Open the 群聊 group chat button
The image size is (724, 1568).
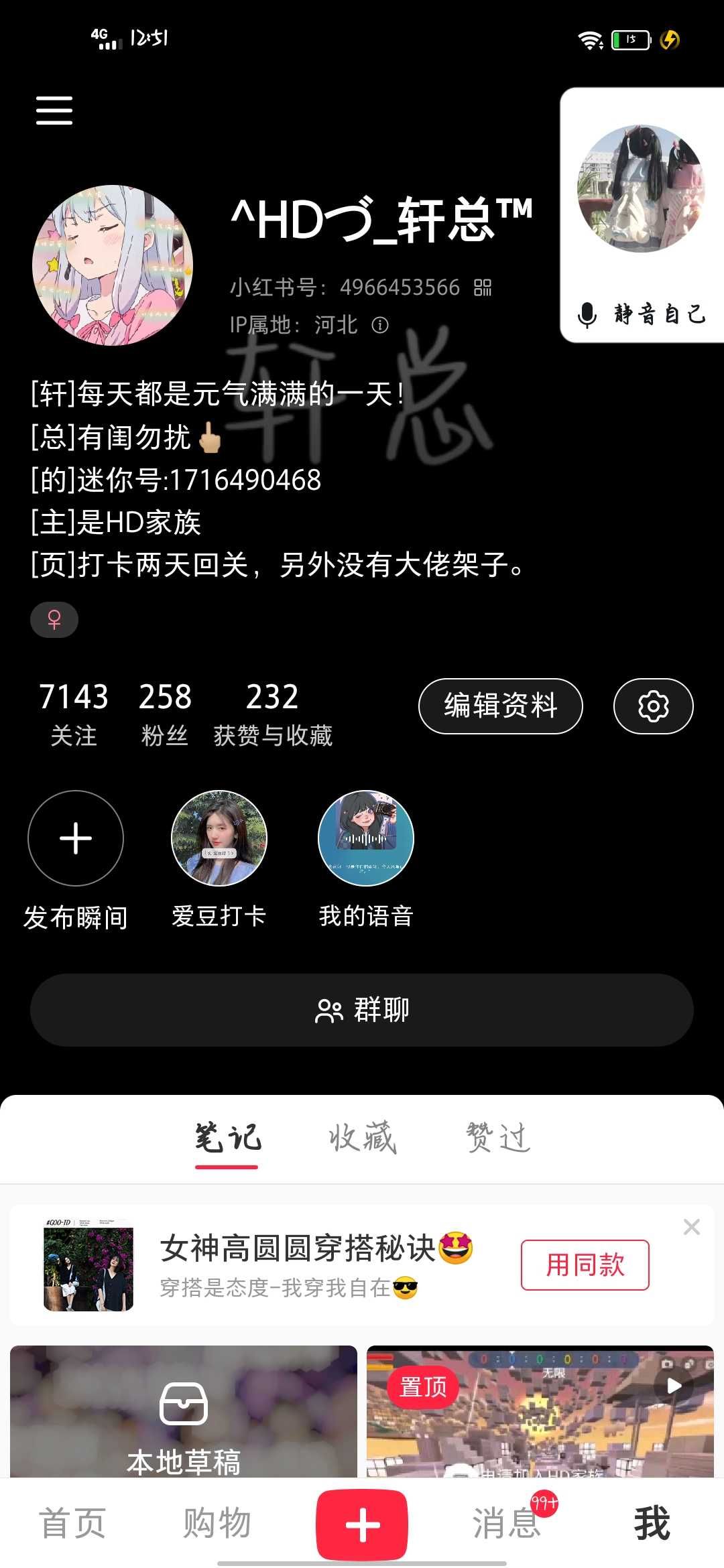coord(362,1010)
